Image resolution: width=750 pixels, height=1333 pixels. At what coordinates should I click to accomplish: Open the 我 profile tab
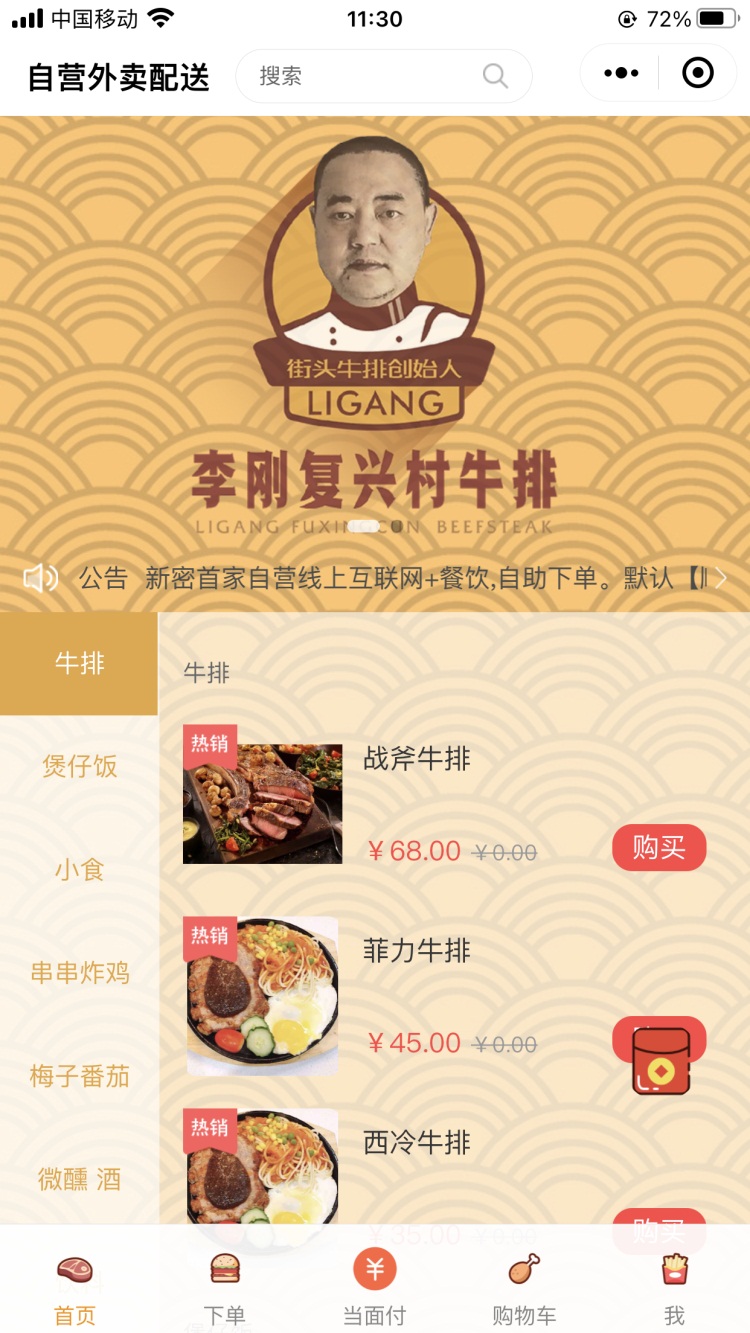[675, 1289]
